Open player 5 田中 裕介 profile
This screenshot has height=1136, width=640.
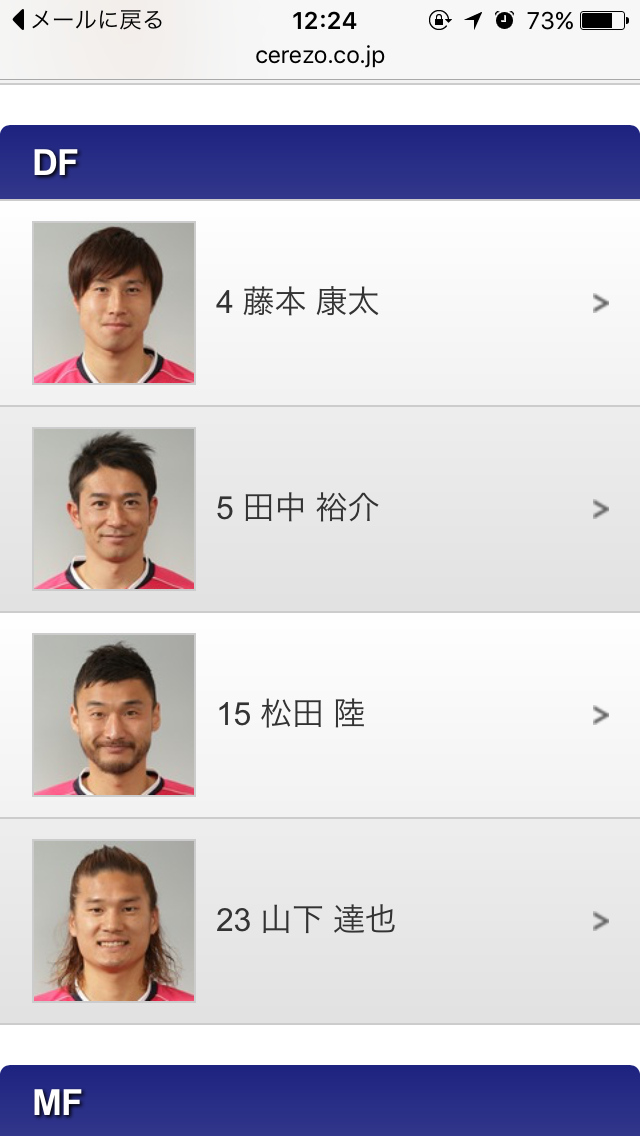click(x=320, y=509)
